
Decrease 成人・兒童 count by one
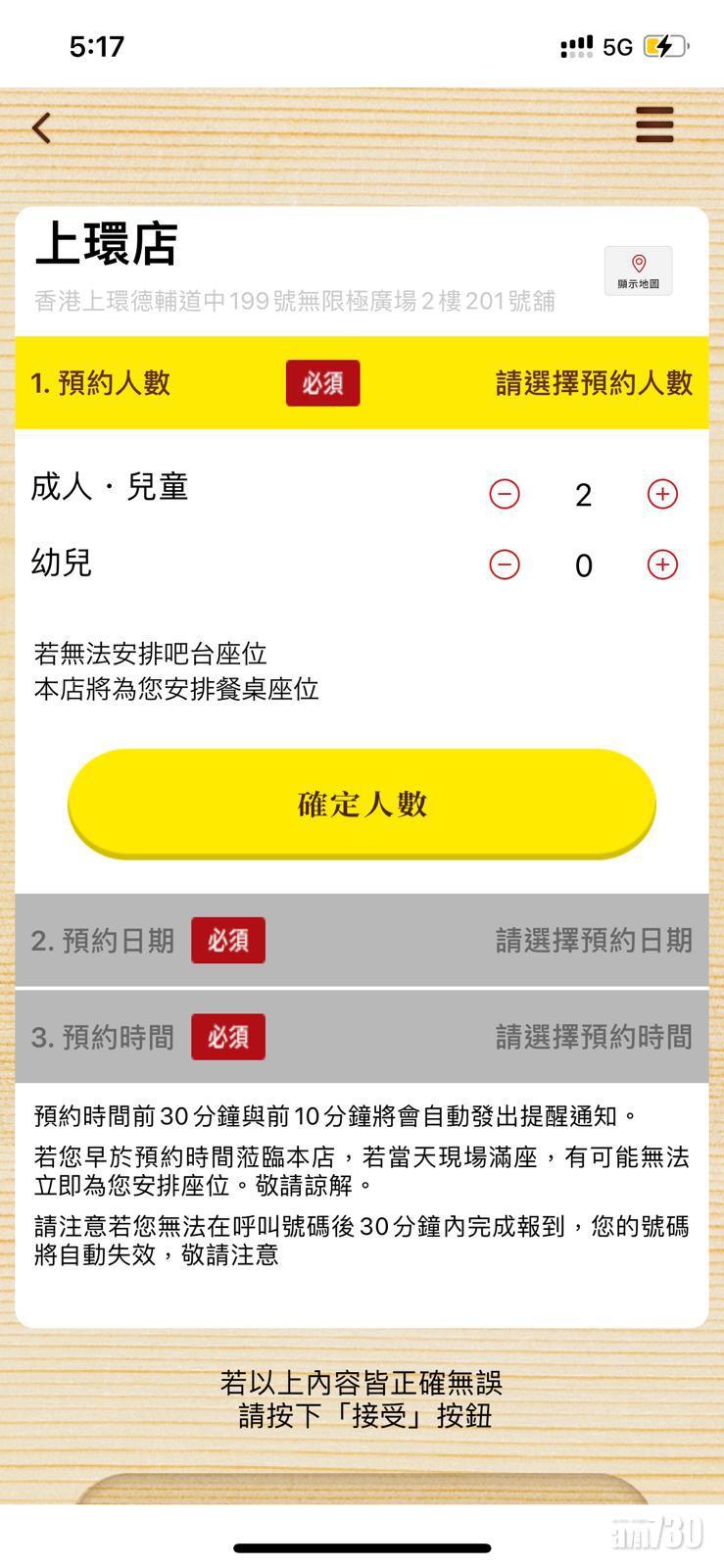click(x=505, y=494)
